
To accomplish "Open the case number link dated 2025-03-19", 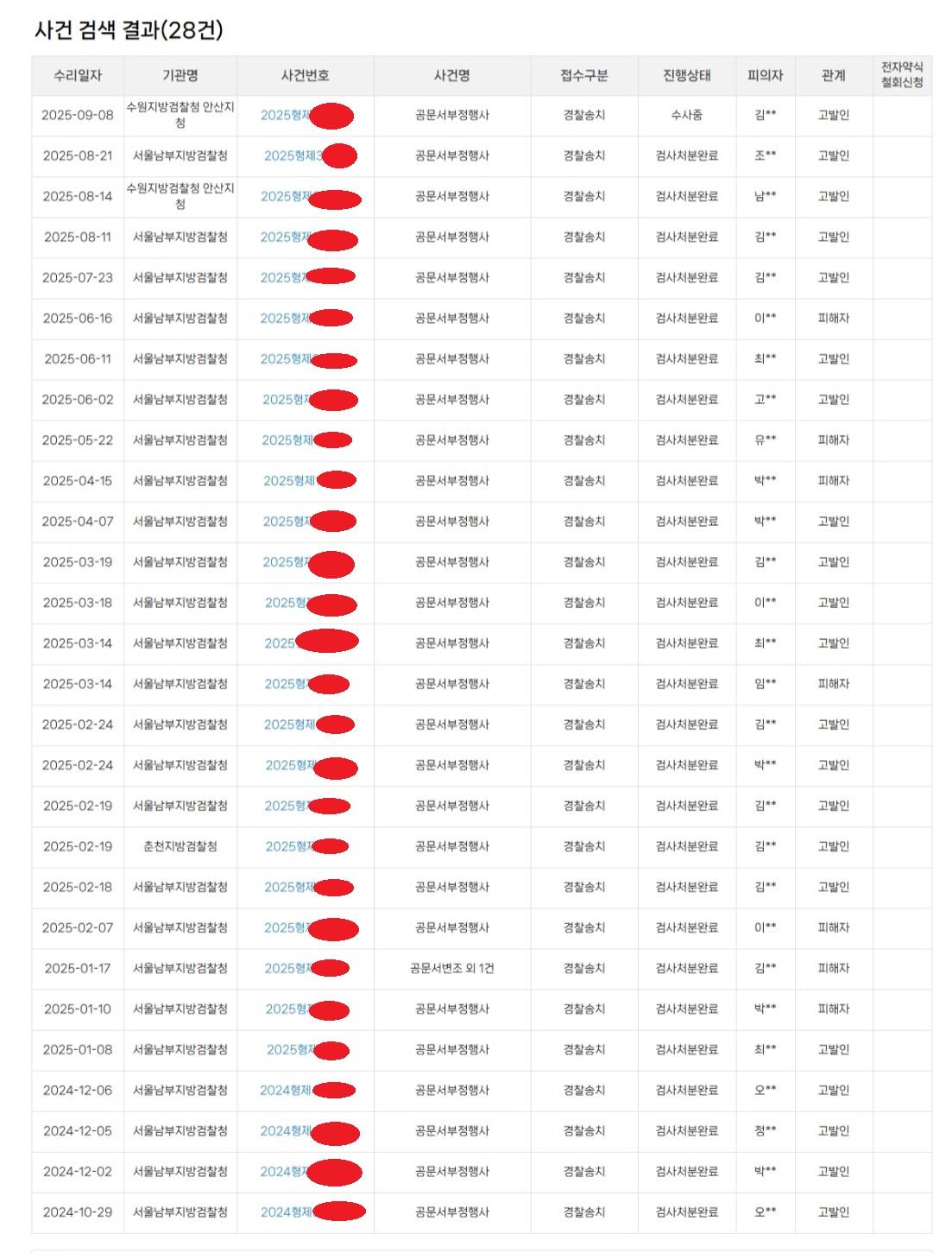I will (x=286, y=562).
